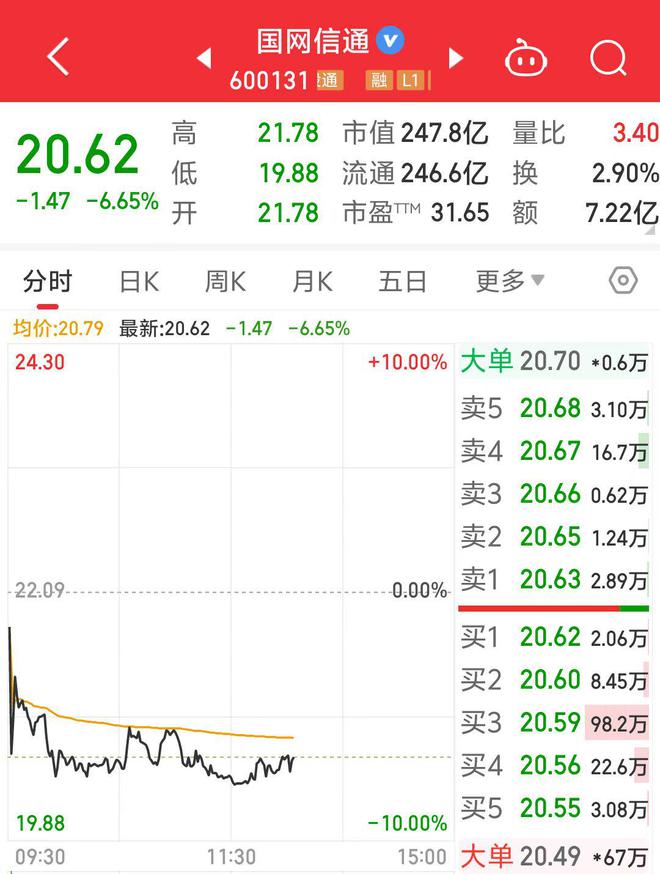Switch to the 月K chart tab
The image size is (660, 874).
click(x=312, y=282)
